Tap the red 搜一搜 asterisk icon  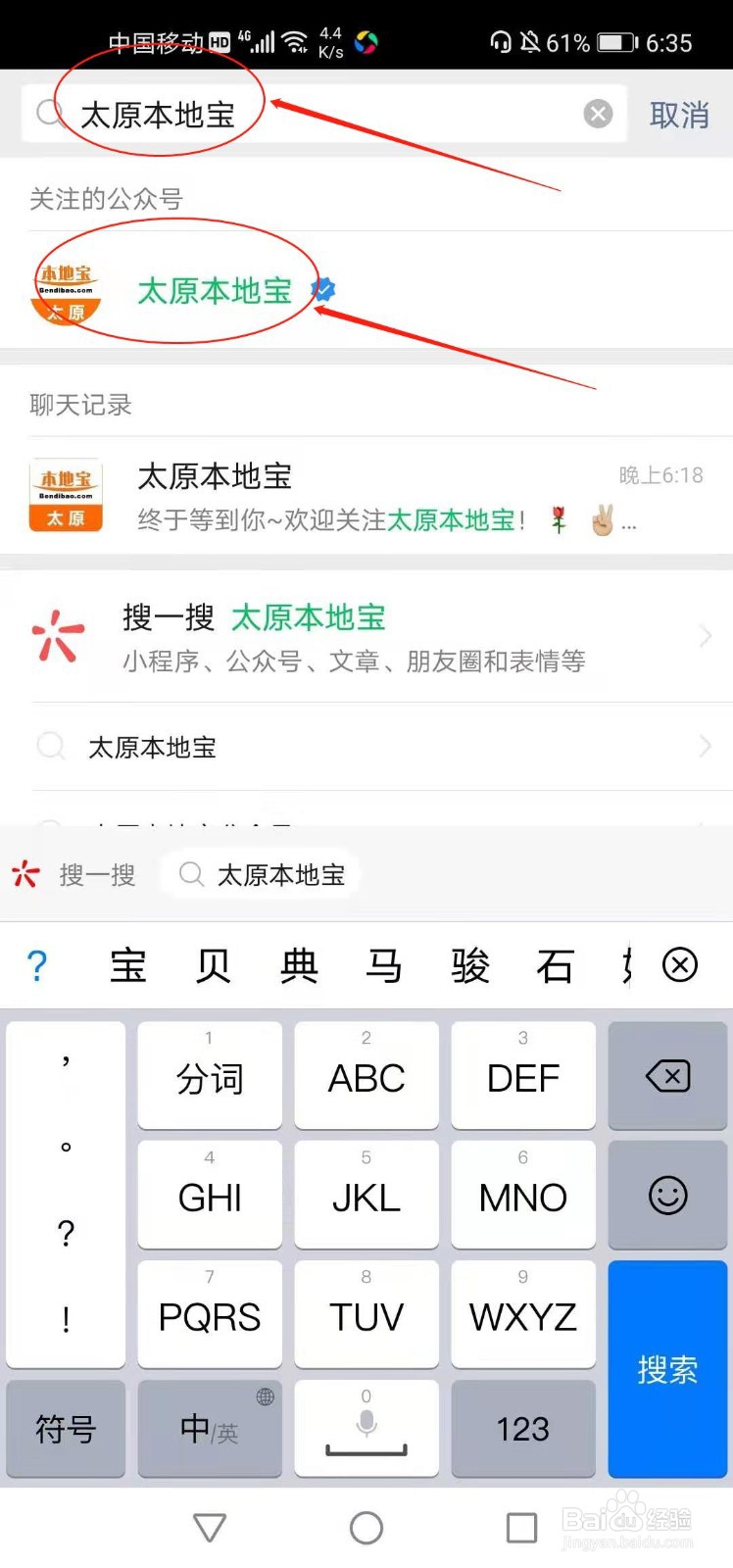point(24,873)
